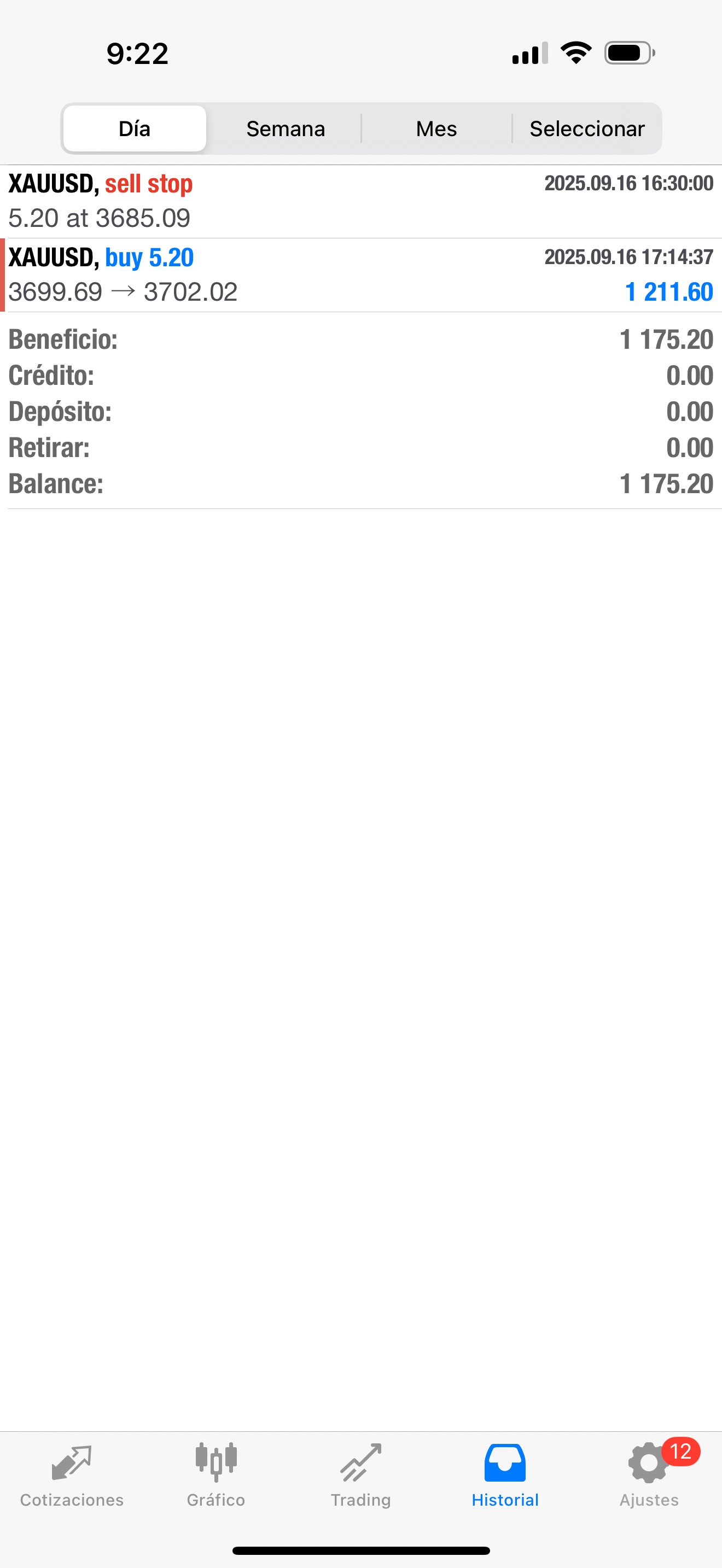Switch to the Trading tab
The height and width of the screenshot is (1568, 722).
click(361, 1473)
